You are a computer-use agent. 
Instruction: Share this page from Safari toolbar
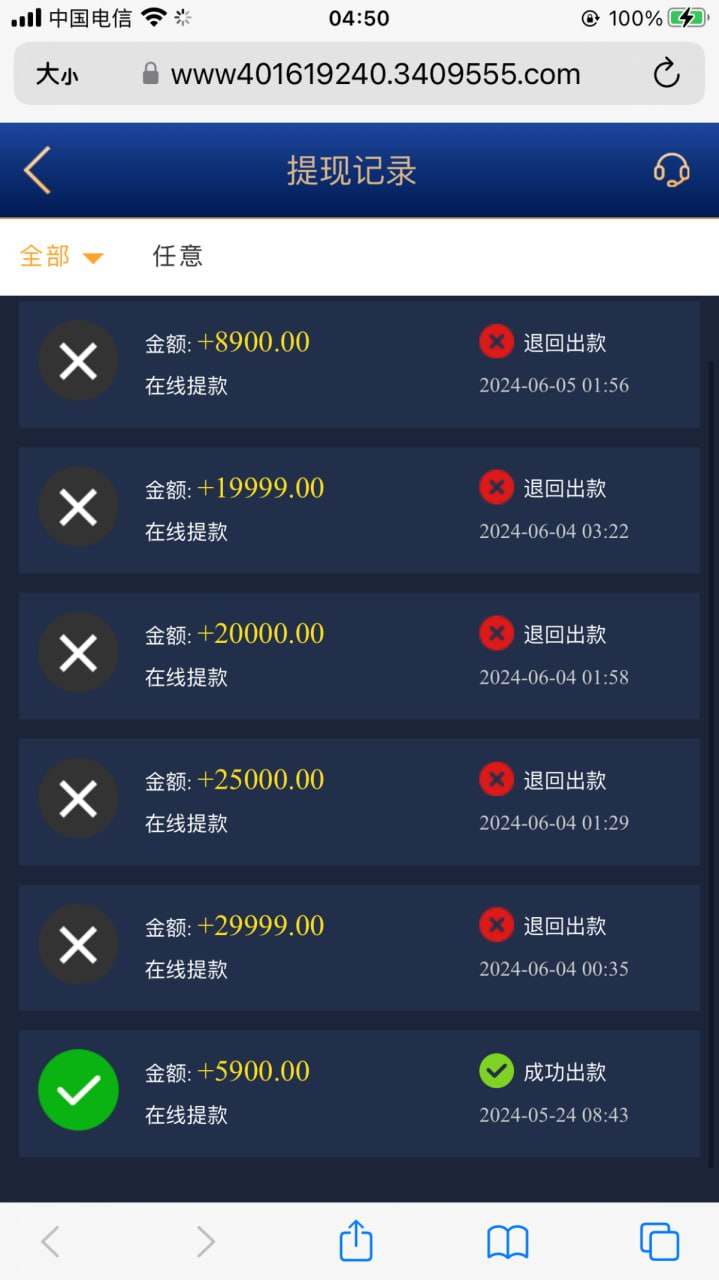coord(356,1241)
